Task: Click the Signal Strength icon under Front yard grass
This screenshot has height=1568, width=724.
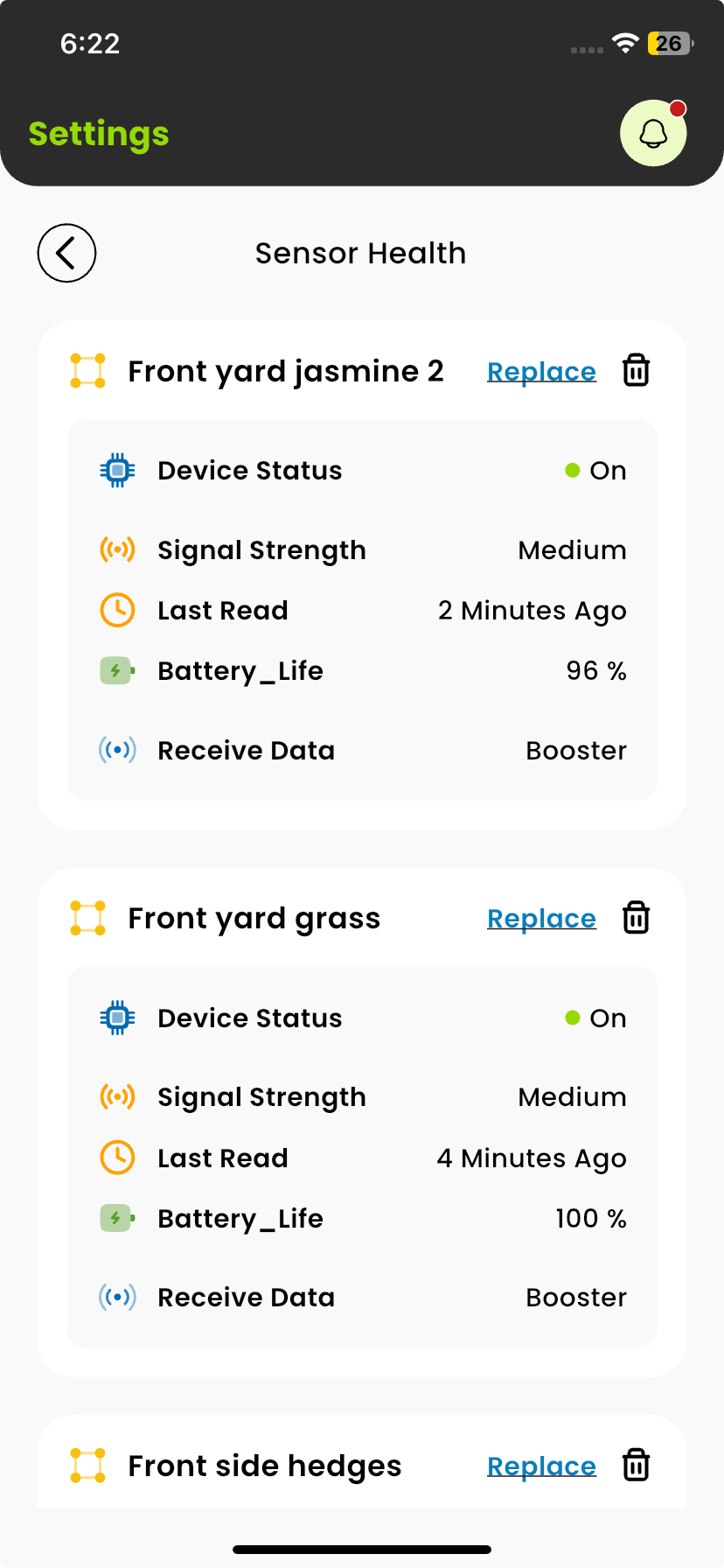Action: click(116, 1096)
